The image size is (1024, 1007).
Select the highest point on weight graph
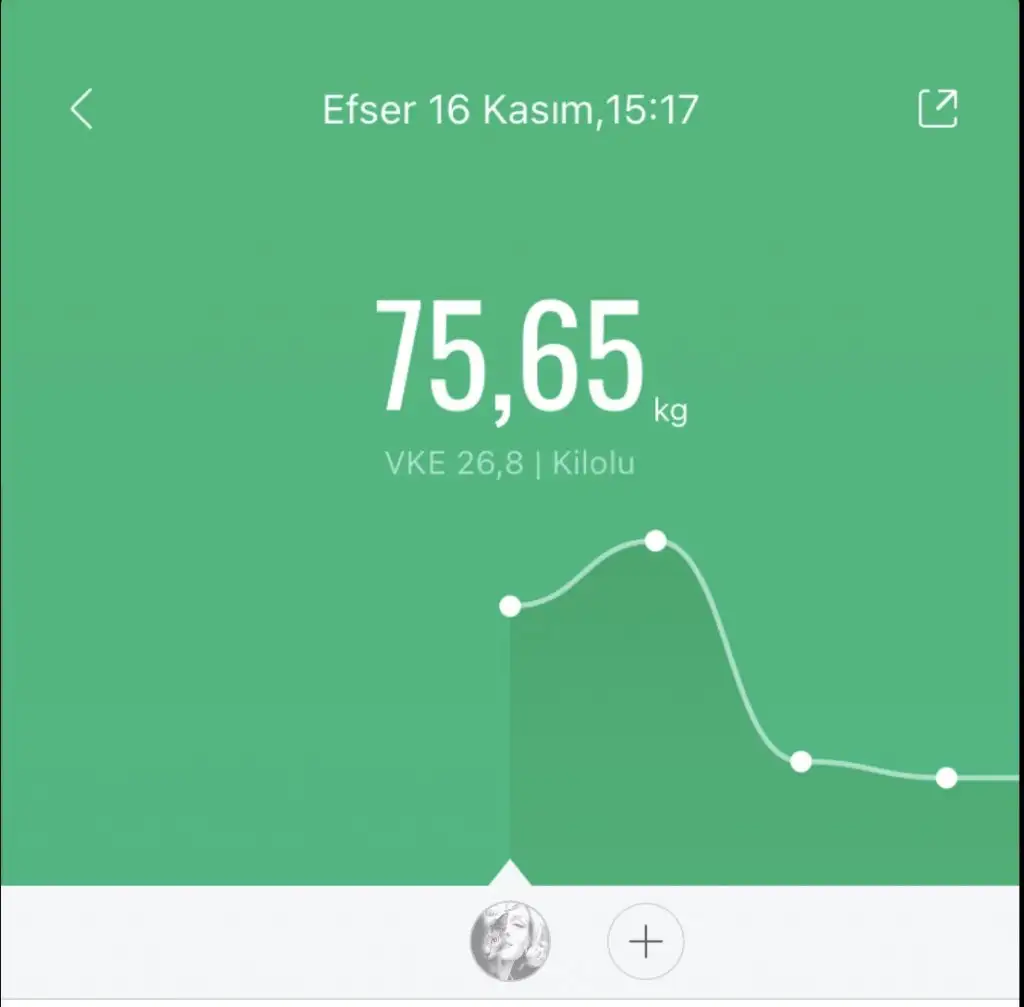655,541
